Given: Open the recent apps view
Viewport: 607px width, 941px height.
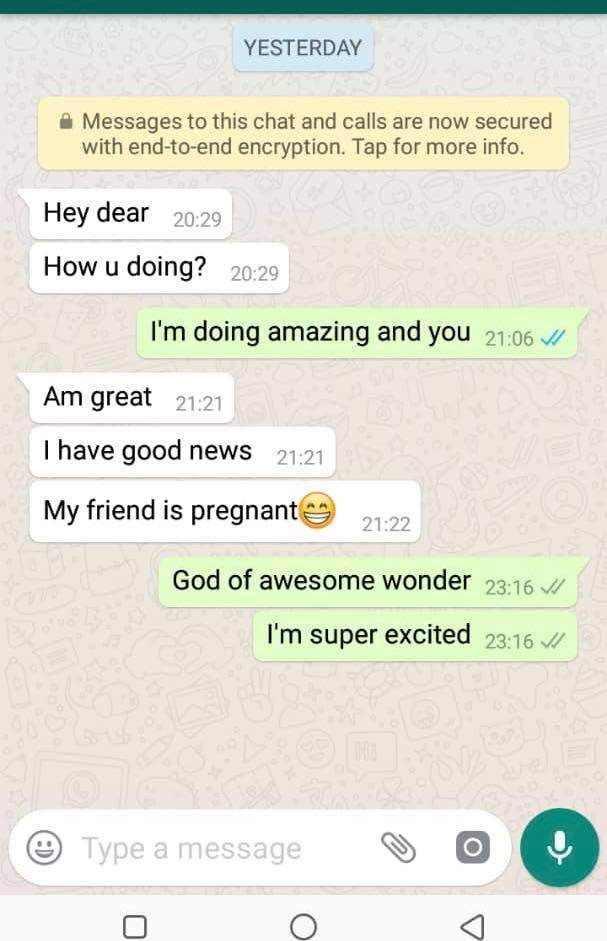Looking at the screenshot, I should pos(134,926).
